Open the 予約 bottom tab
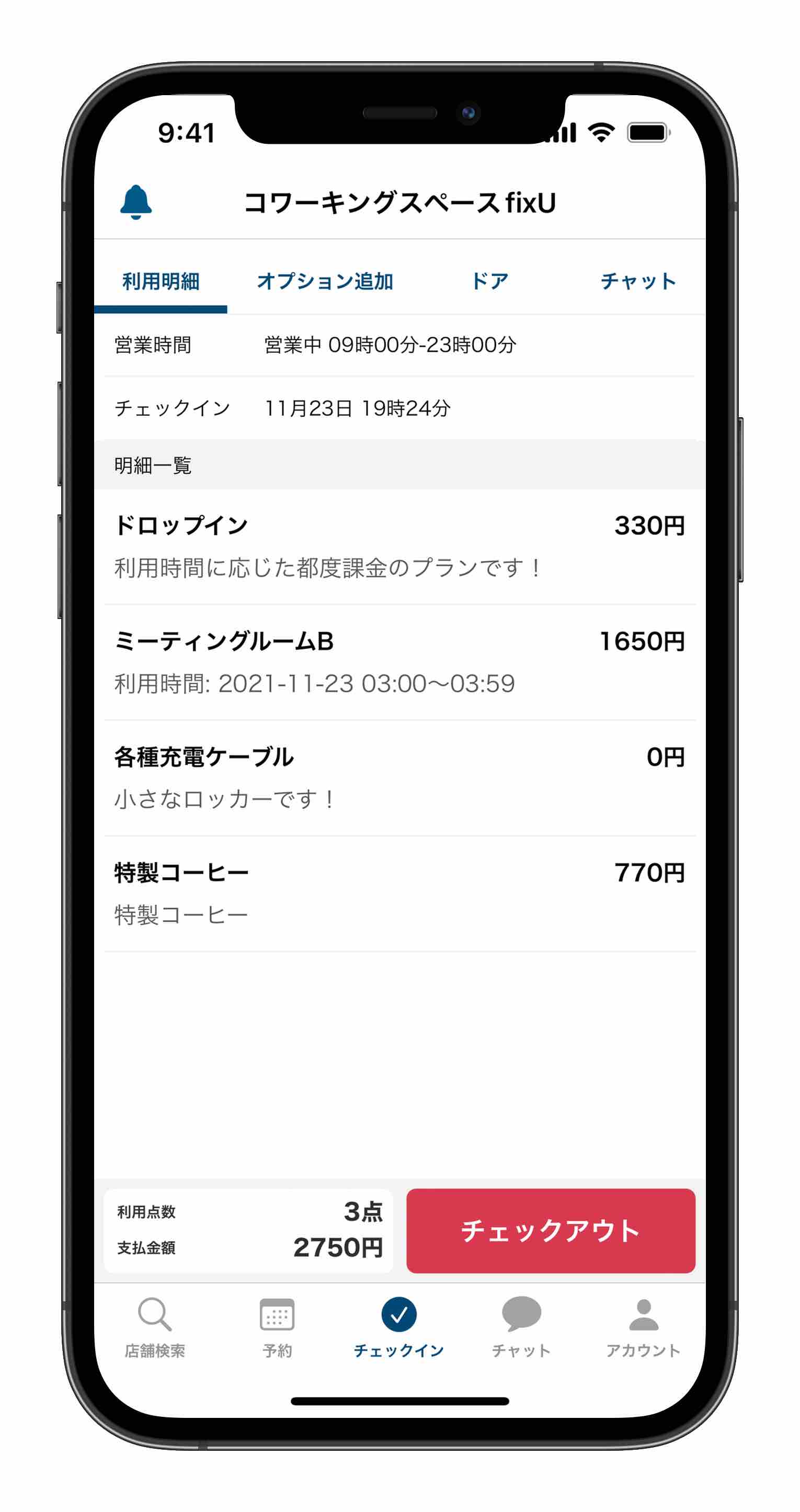Image resolution: width=800 pixels, height=1512 pixels. tap(277, 1327)
